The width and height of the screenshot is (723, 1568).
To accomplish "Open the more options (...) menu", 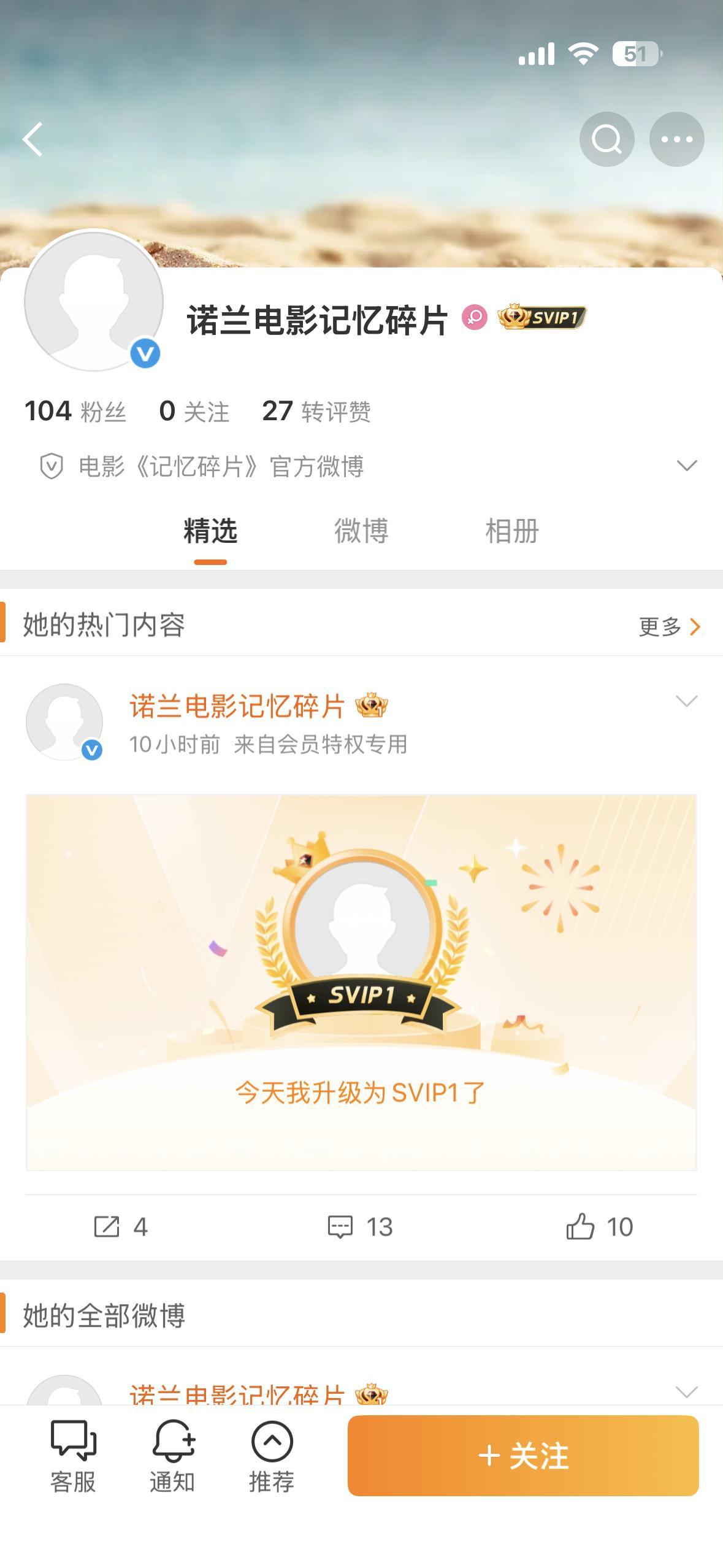I will [x=676, y=139].
